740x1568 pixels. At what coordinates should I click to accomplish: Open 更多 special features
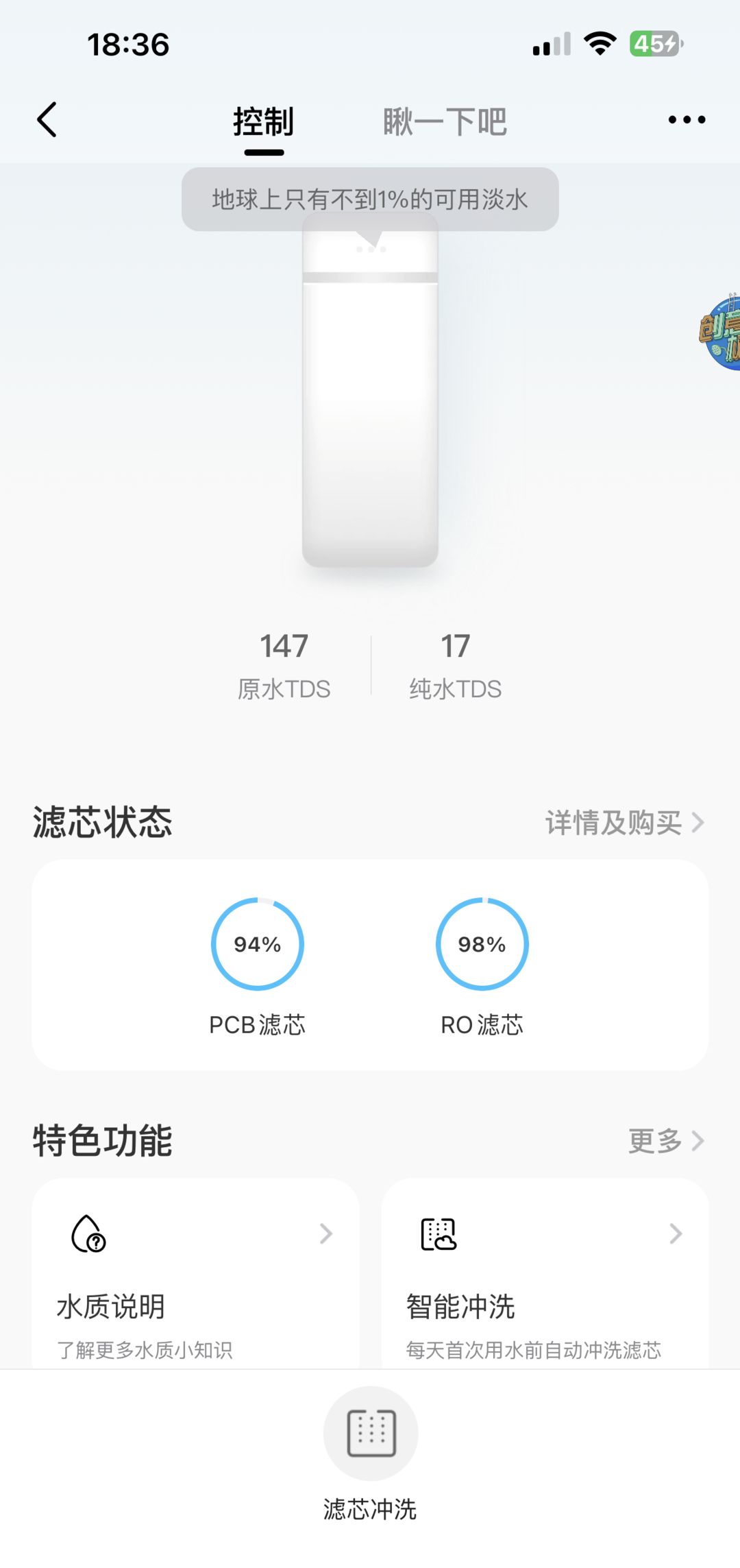point(666,1141)
